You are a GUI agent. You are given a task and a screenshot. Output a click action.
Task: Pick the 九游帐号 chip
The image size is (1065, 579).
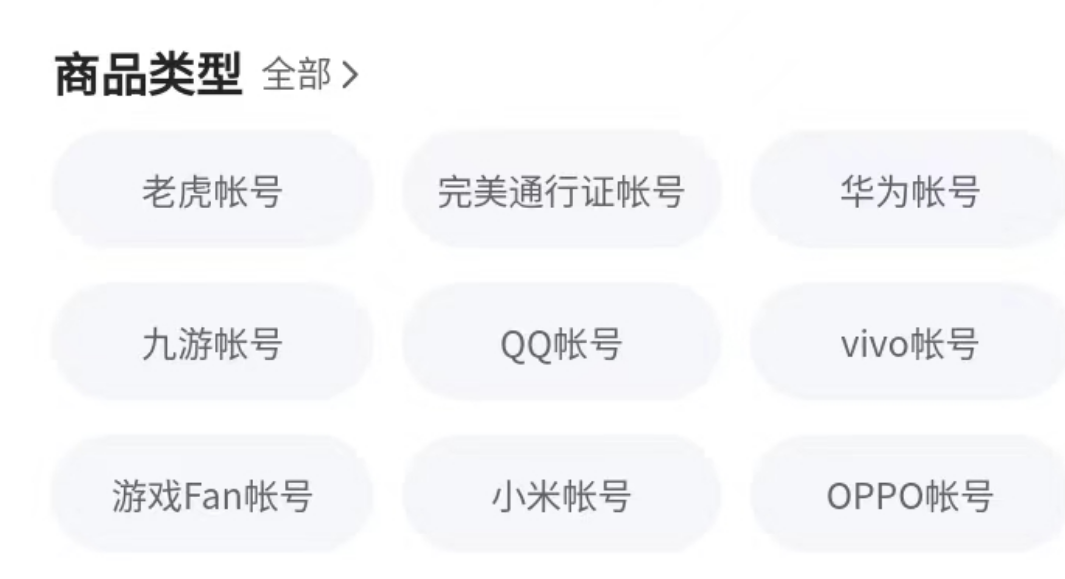click(x=211, y=344)
